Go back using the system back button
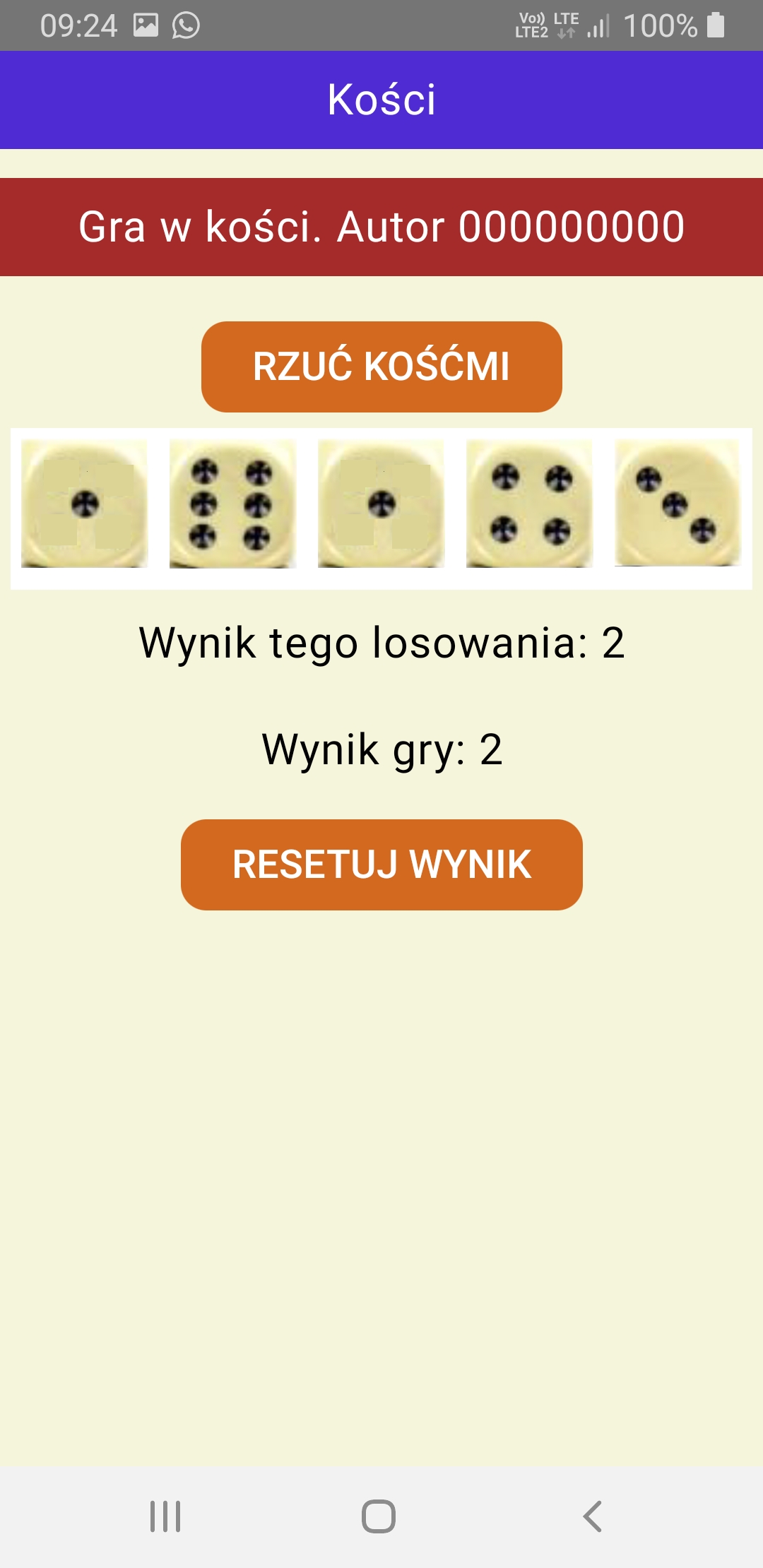The width and height of the screenshot is (763, 1568). (592, 1516)
